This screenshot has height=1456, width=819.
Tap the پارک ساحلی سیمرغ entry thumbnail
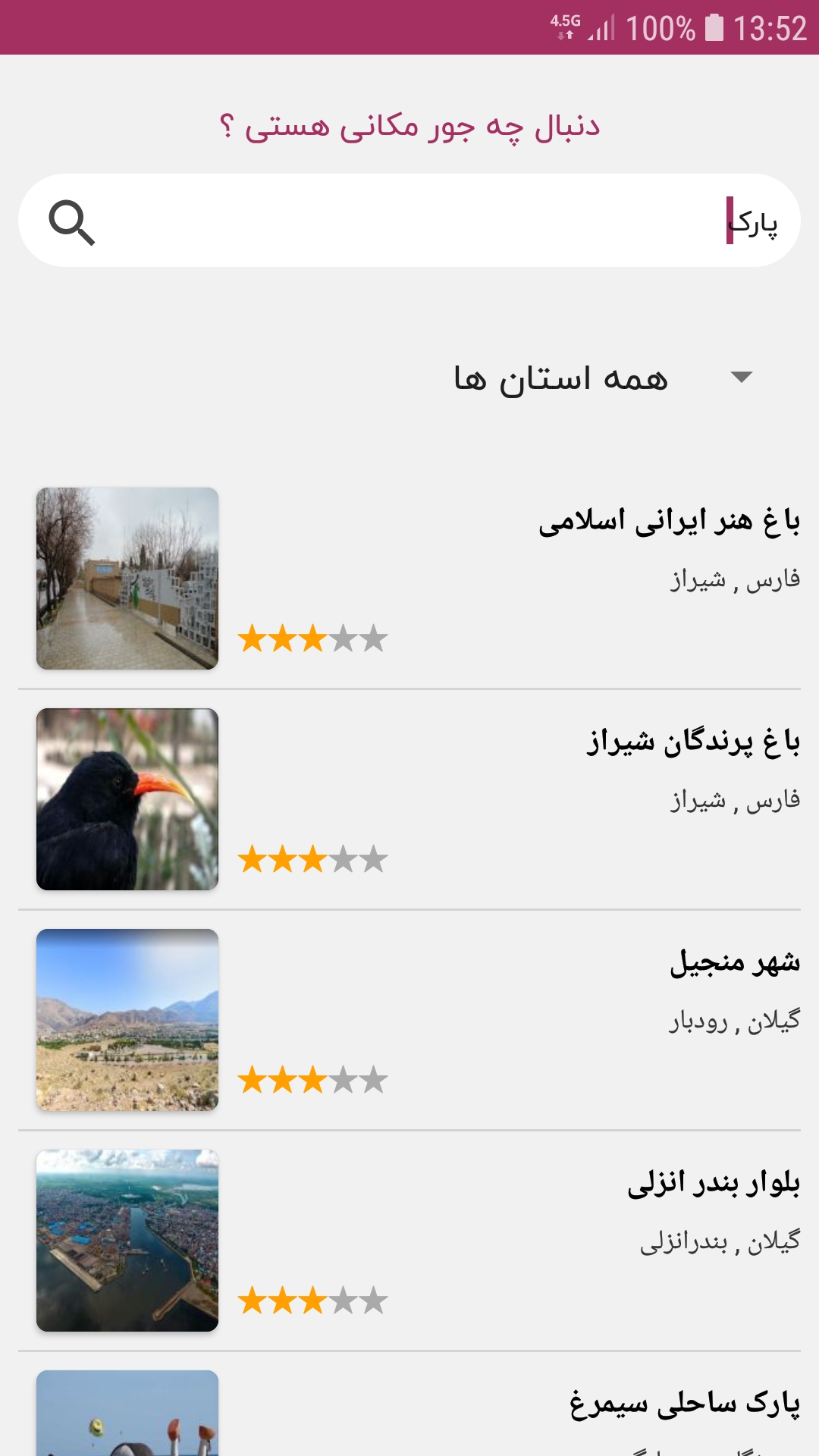click(x=126, y=1426)
